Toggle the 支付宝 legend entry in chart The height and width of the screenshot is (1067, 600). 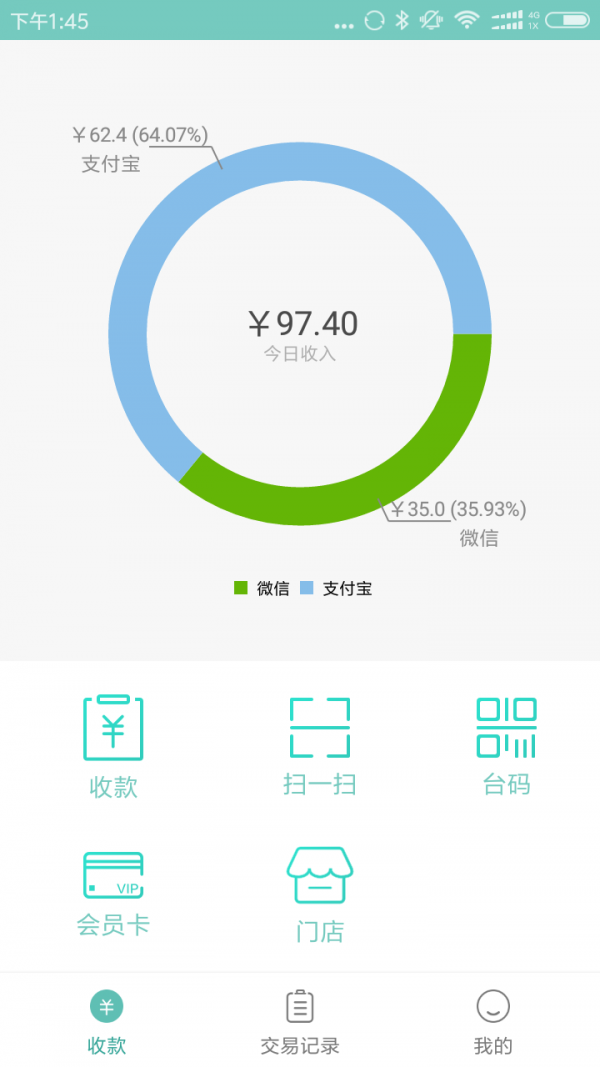tap(337, 588)
